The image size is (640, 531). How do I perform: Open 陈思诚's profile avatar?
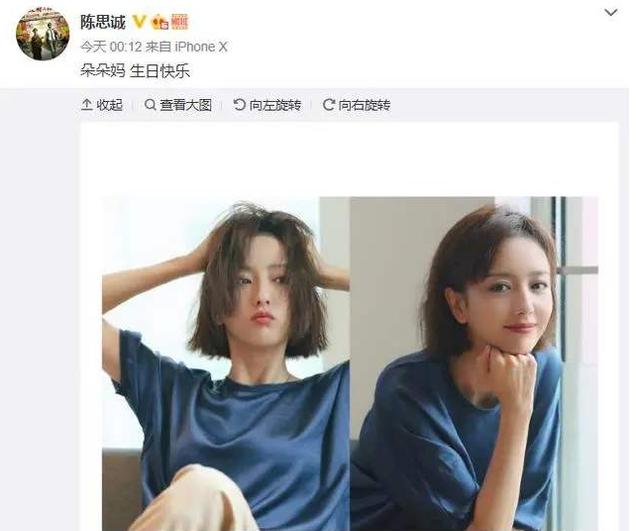(43, 34)
